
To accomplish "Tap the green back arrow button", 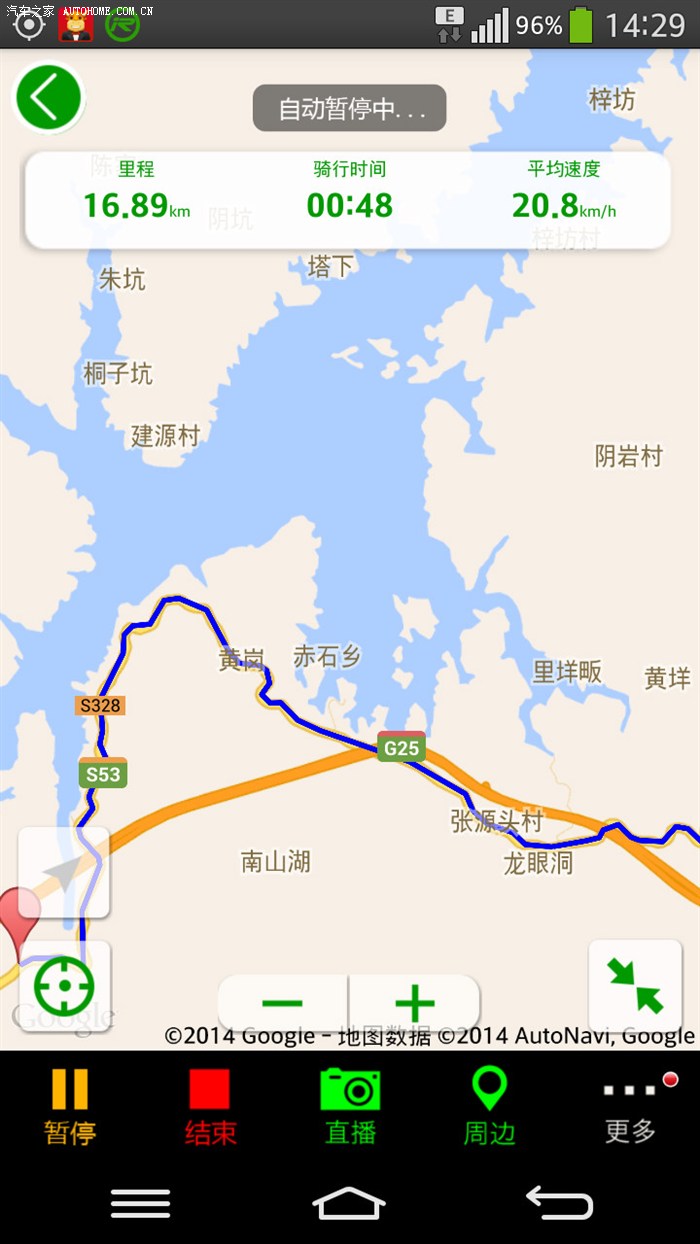I will [47, 97].
